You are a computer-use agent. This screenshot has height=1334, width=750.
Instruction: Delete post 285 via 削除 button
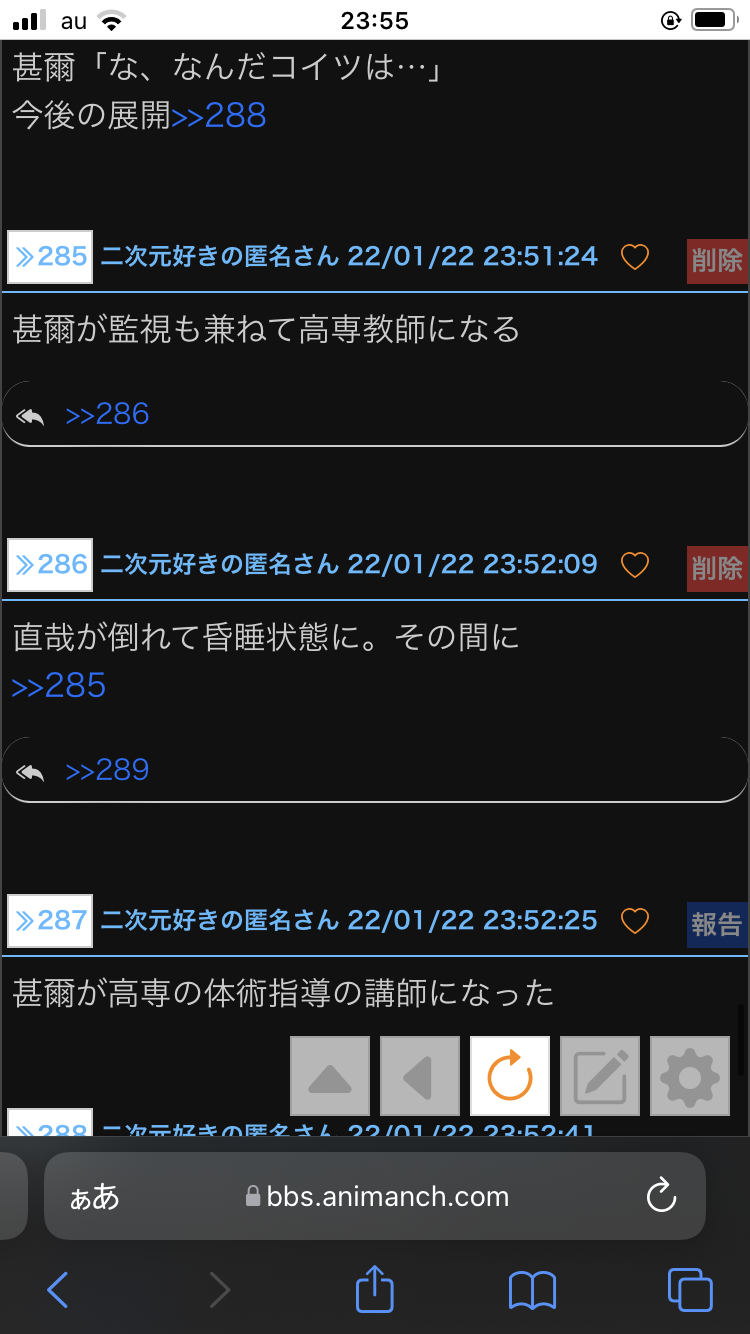pyautogui.click(x=717, y=261)
